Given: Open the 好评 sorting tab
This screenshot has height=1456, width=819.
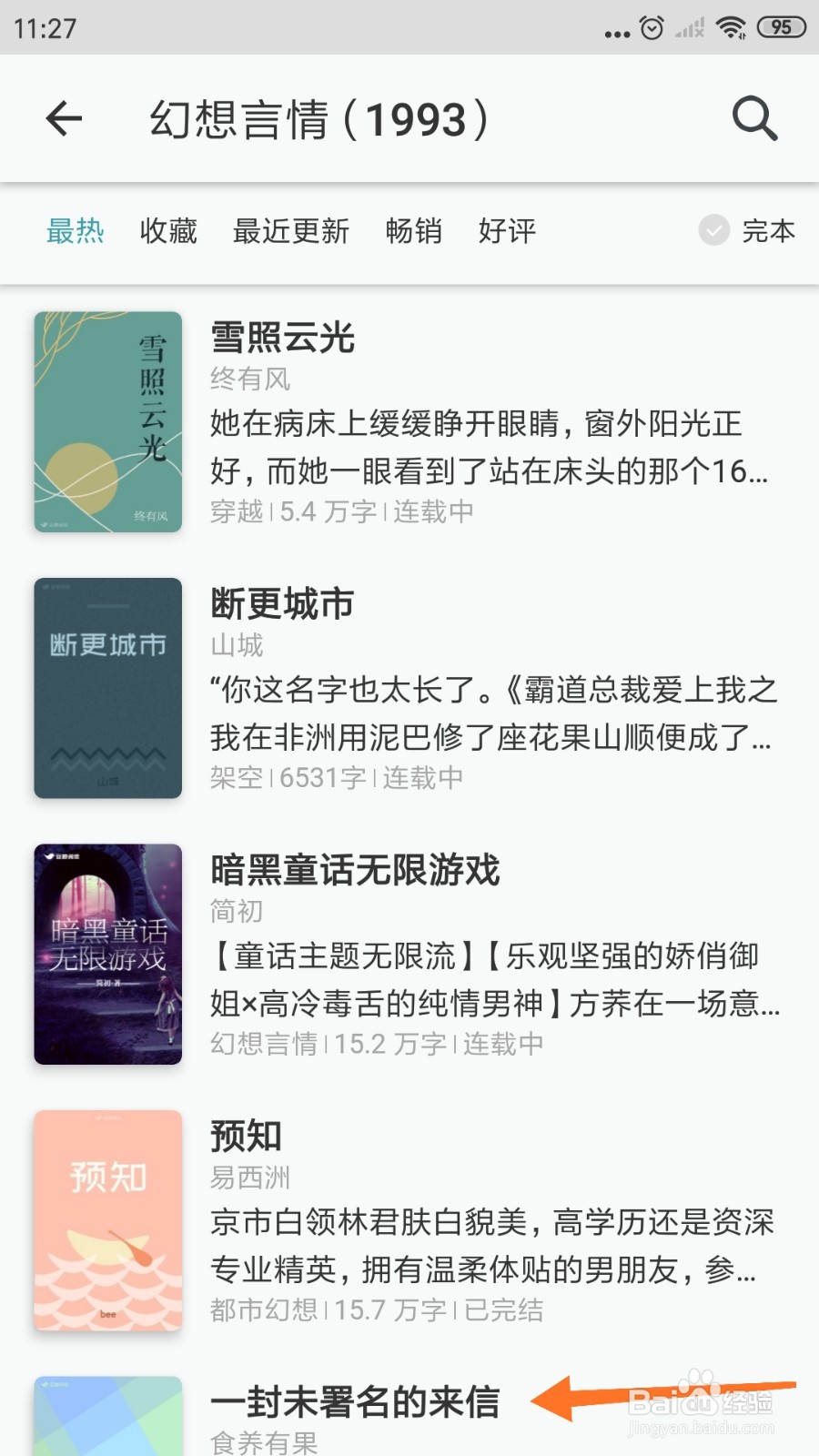Looking at the screenshot, I should click(x=506, y=232).
